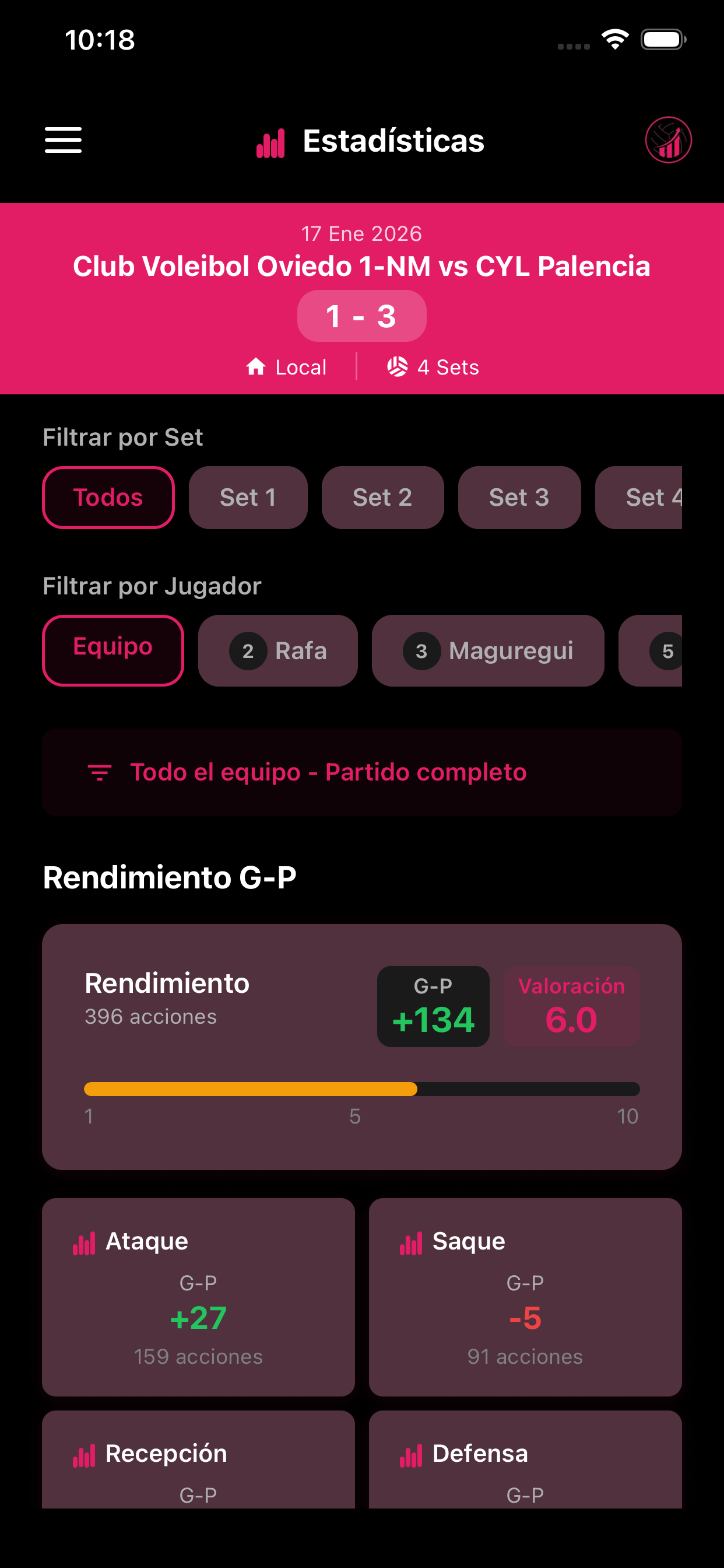Click the Local home icon
Viewport: 724px width, 1568px height.
[x=255, y=366]
